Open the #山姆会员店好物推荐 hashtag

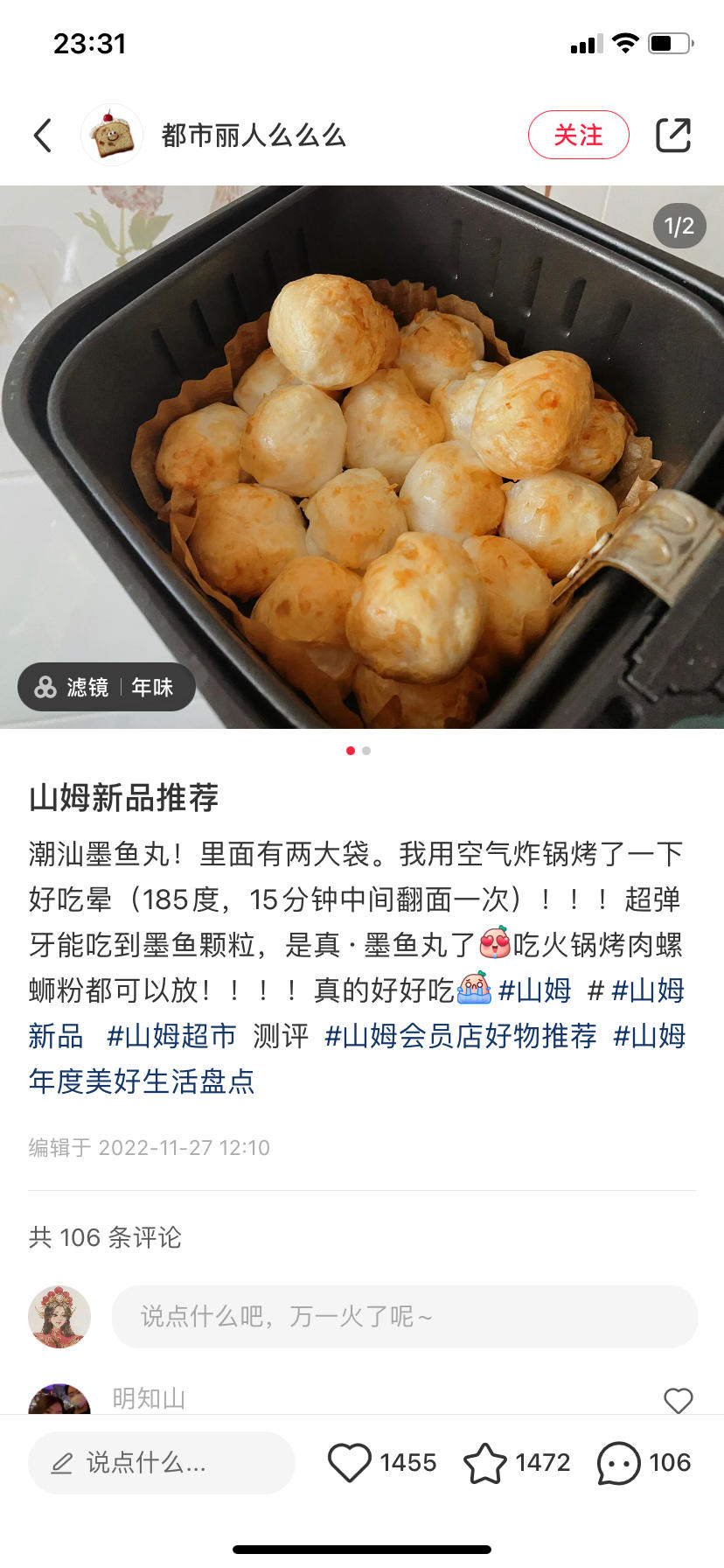pos(460,1036)
